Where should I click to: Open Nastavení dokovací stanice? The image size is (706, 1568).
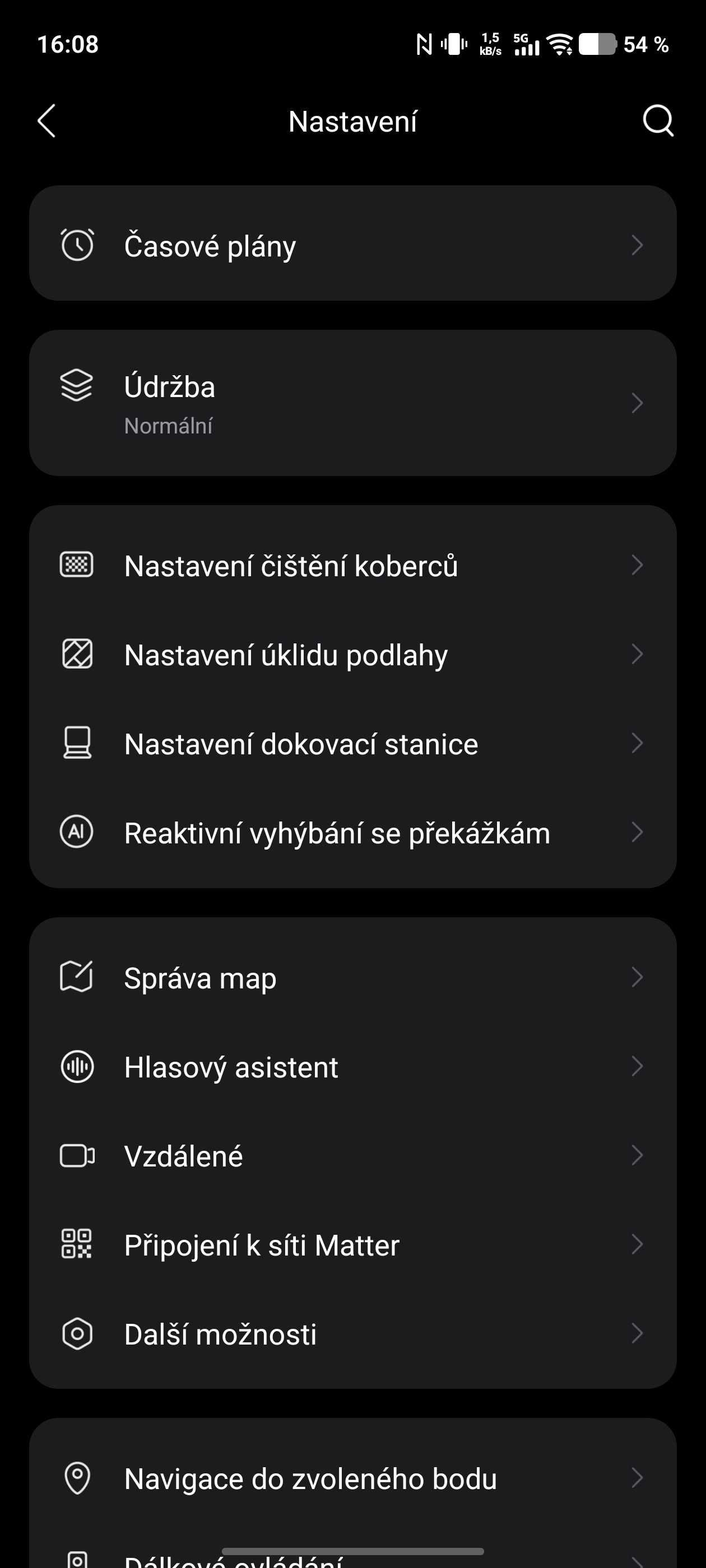tap(352, 743)
